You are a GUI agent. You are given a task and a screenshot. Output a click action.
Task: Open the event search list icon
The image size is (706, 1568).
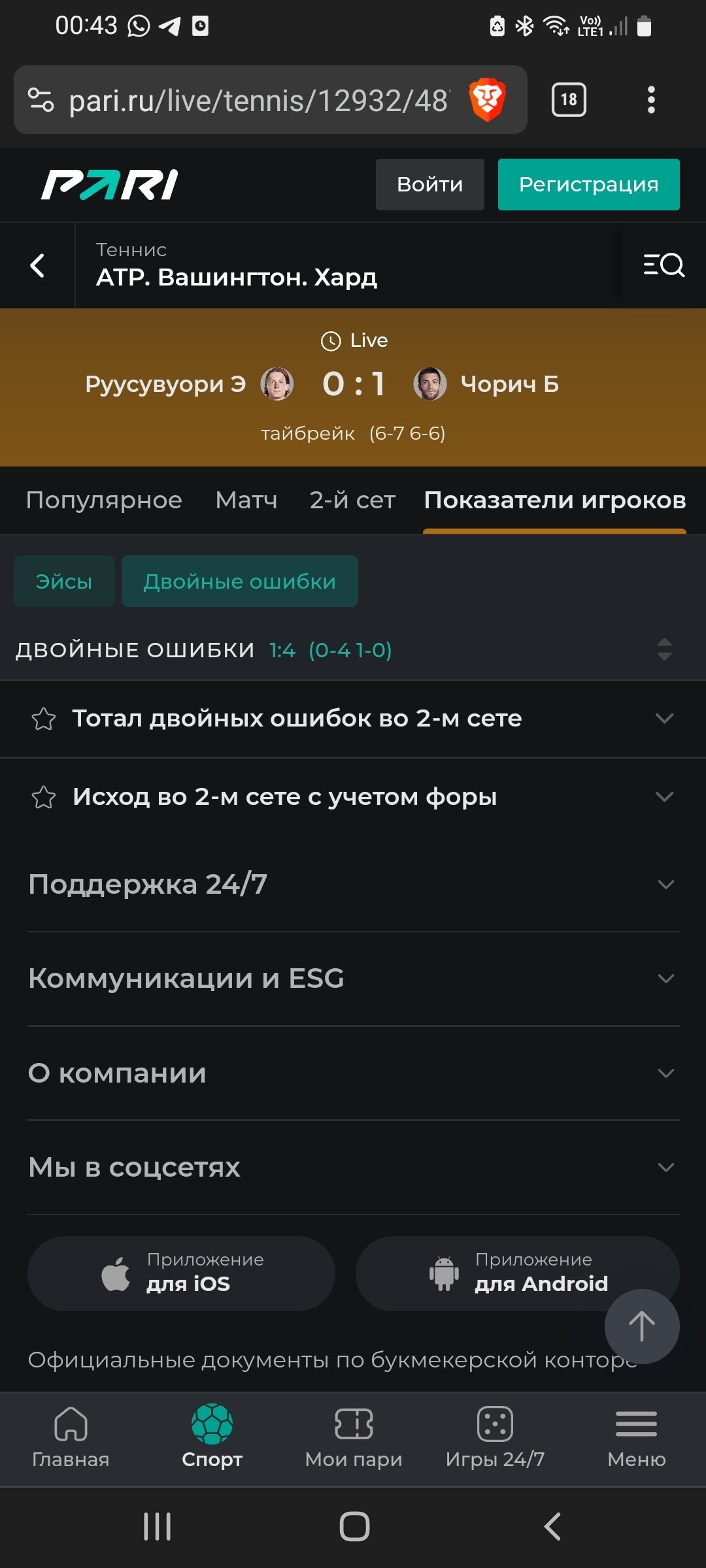664,265
